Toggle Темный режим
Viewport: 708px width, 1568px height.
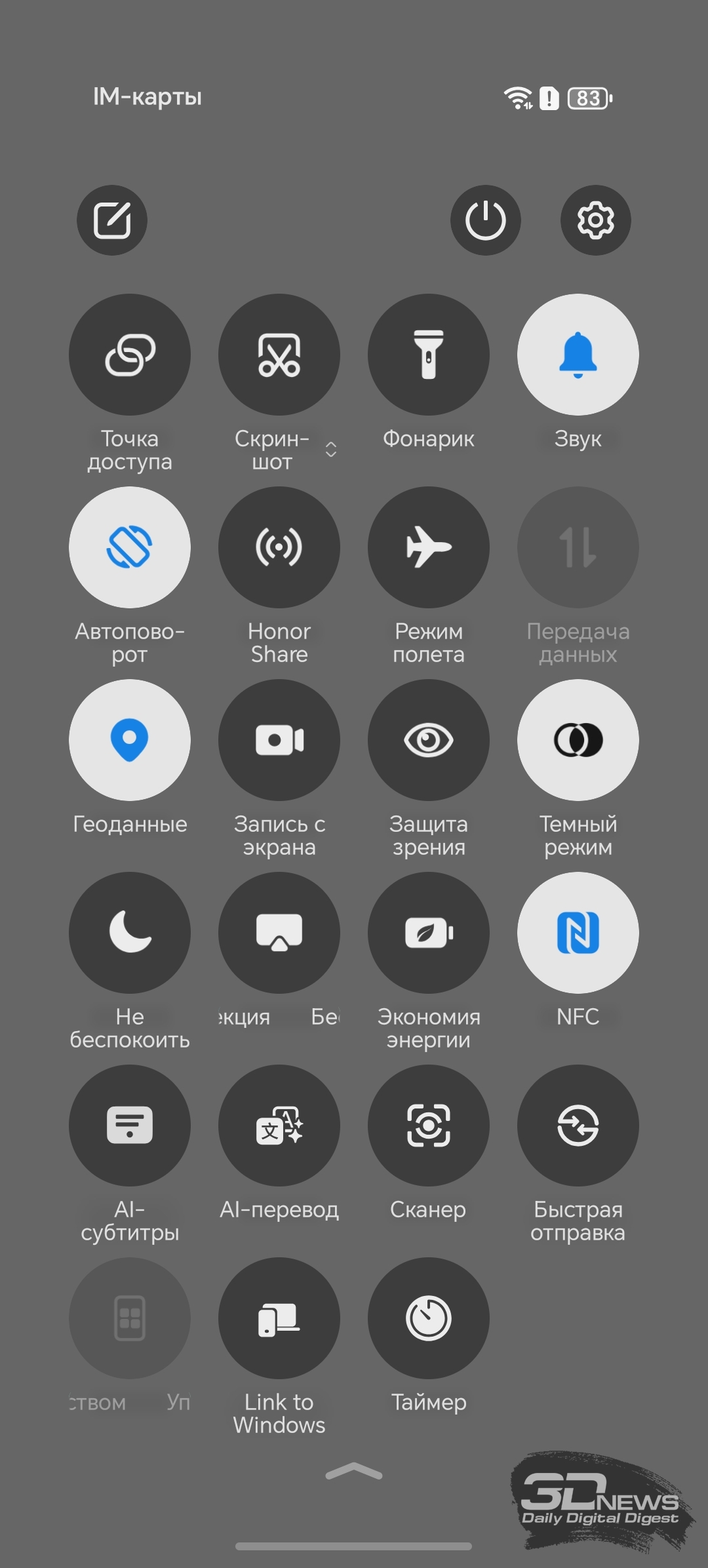578,740
